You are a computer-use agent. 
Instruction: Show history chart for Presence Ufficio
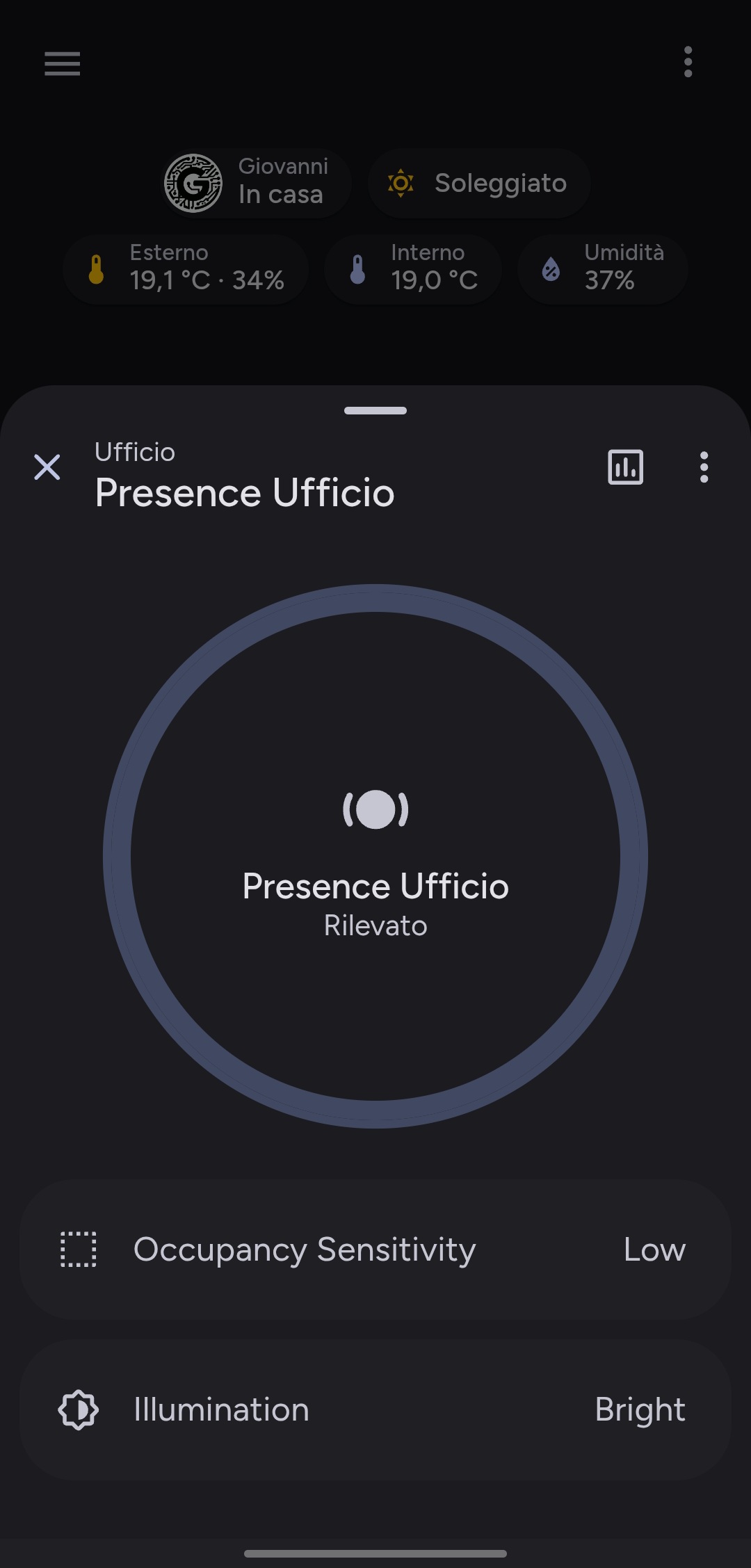pyautogui.click(x=625, y=467)
